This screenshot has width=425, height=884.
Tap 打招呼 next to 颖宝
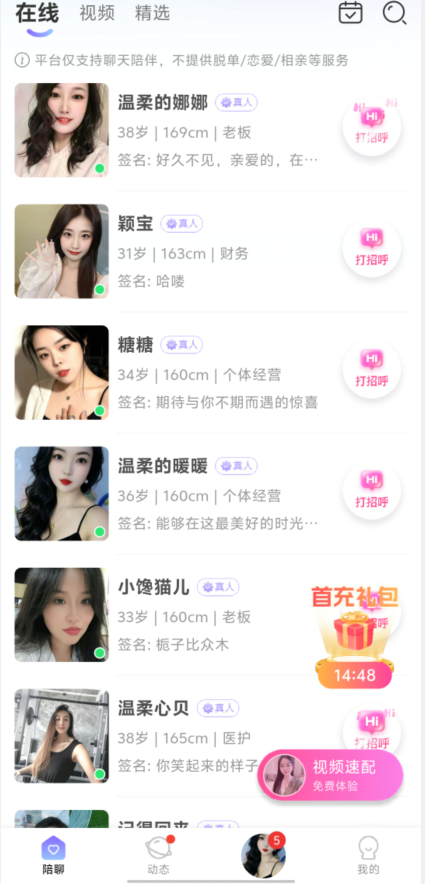[x=372, y=248]
